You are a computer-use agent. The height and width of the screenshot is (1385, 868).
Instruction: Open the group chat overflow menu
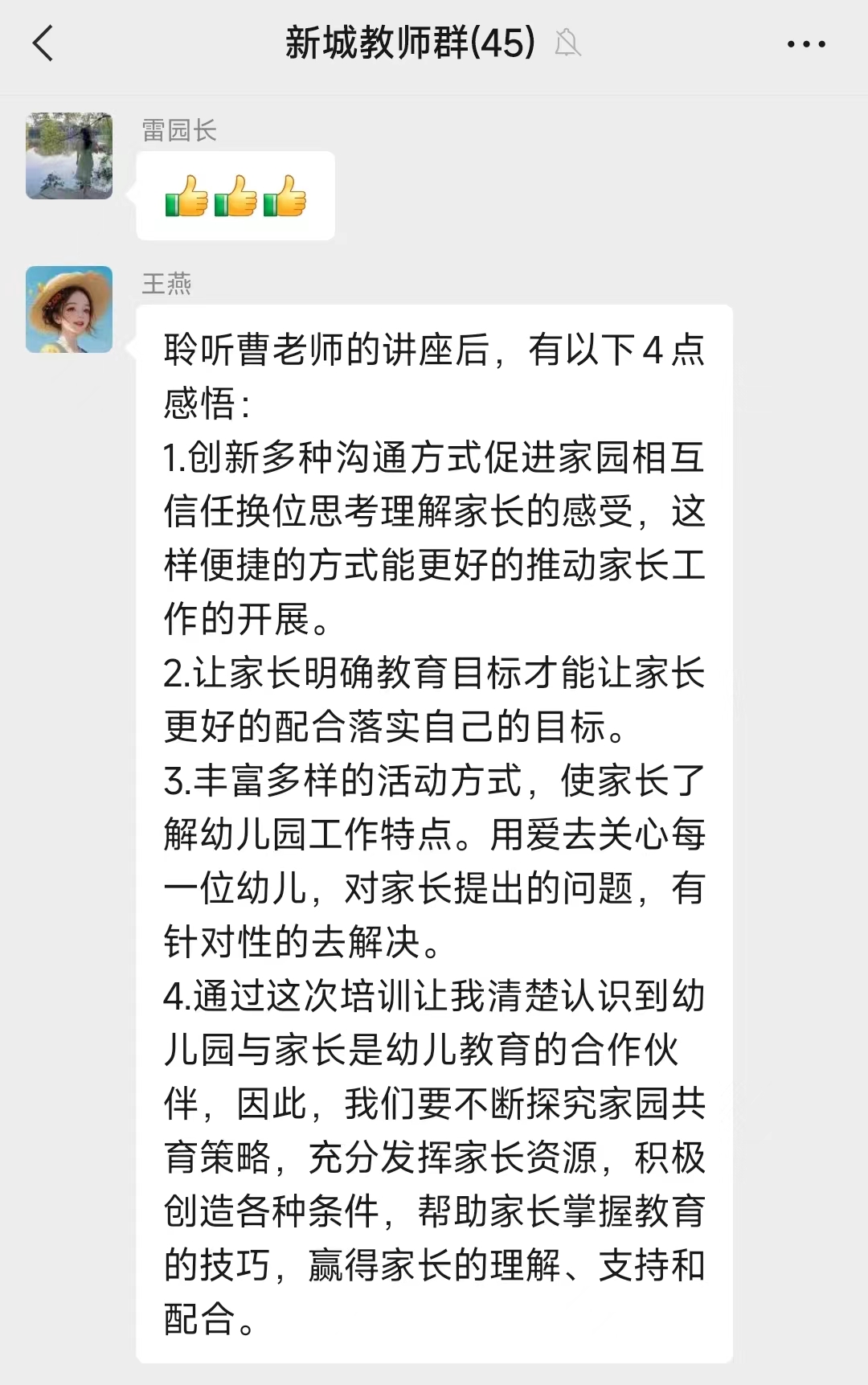tap(805, 44)
